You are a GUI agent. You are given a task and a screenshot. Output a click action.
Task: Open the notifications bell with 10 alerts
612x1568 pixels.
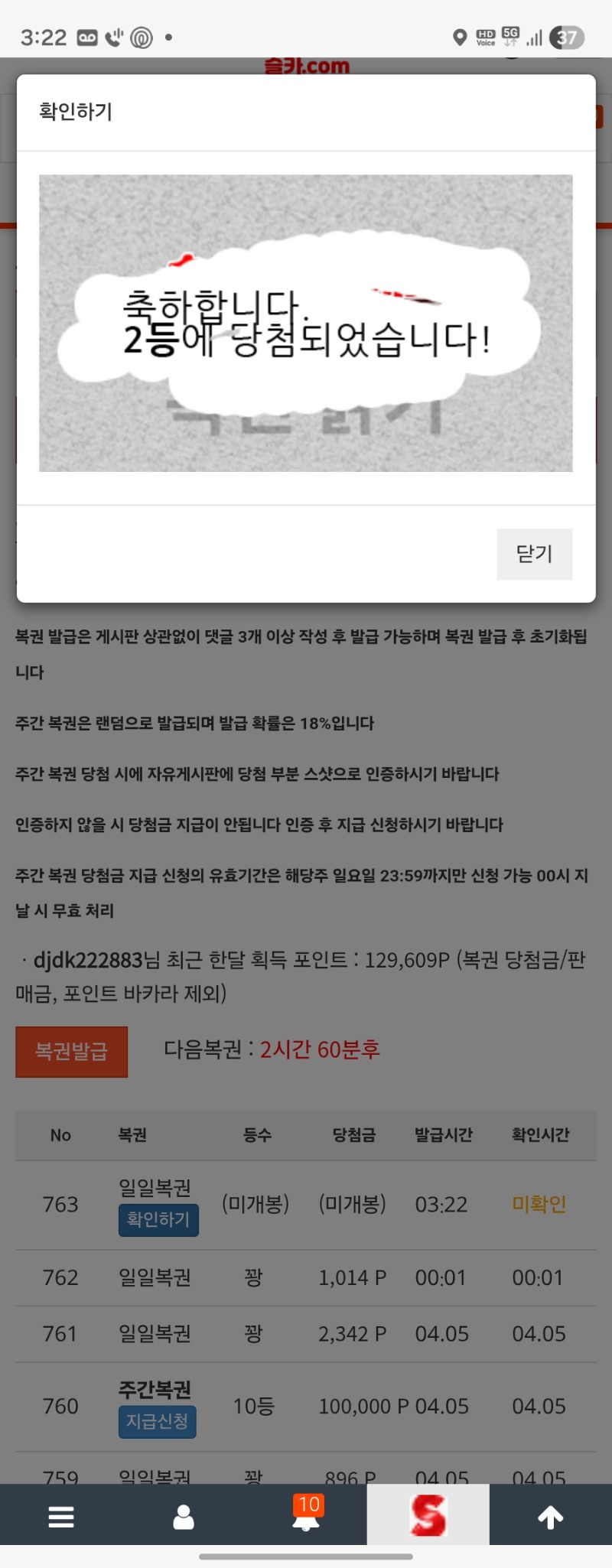306,1515
